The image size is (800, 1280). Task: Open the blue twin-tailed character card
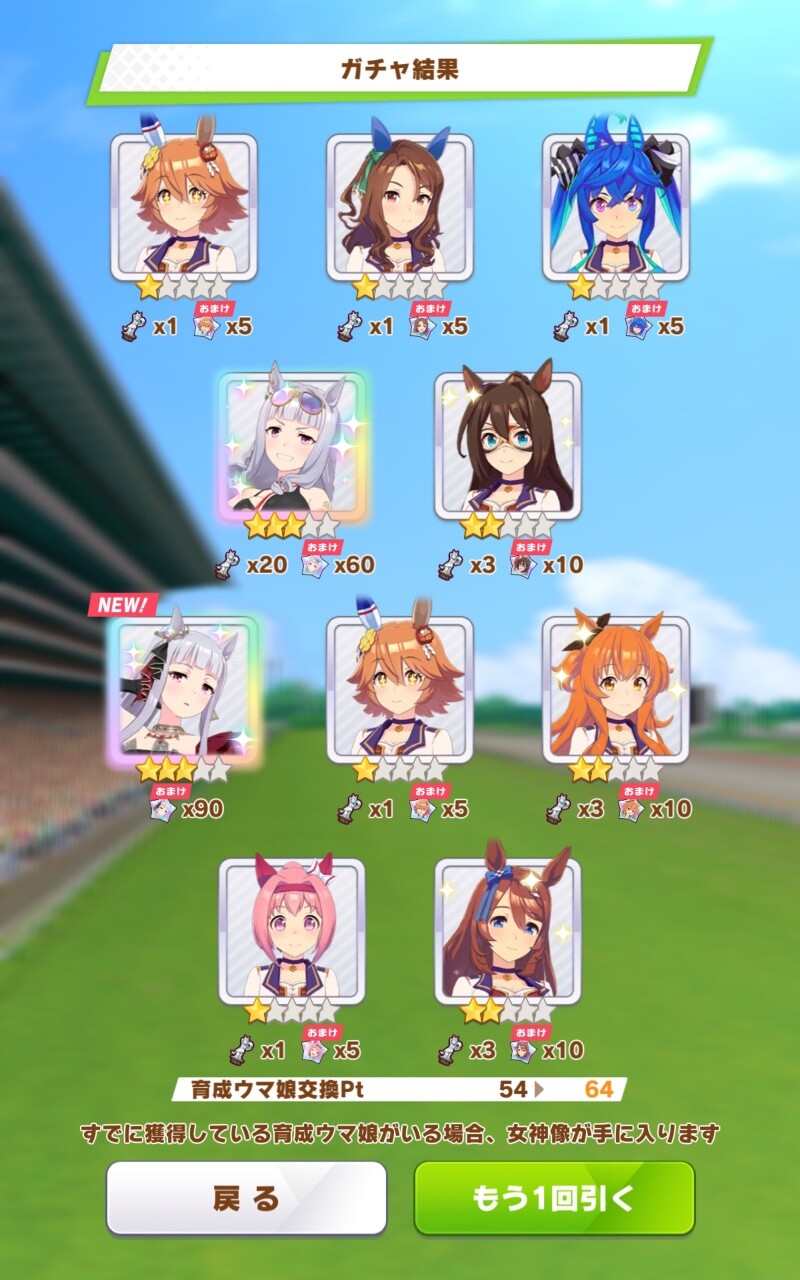616,208
